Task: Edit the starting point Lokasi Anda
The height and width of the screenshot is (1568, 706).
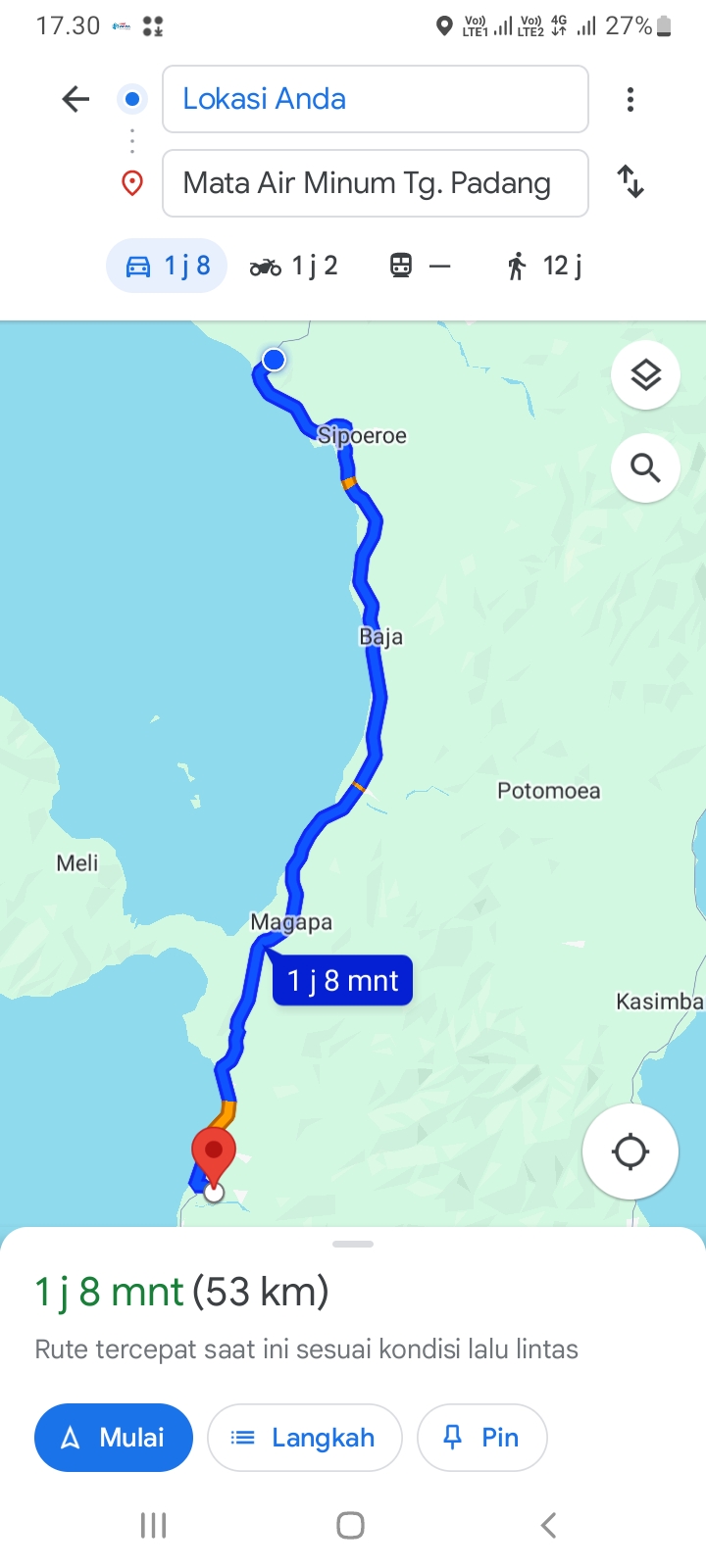Action: [375, 99]
